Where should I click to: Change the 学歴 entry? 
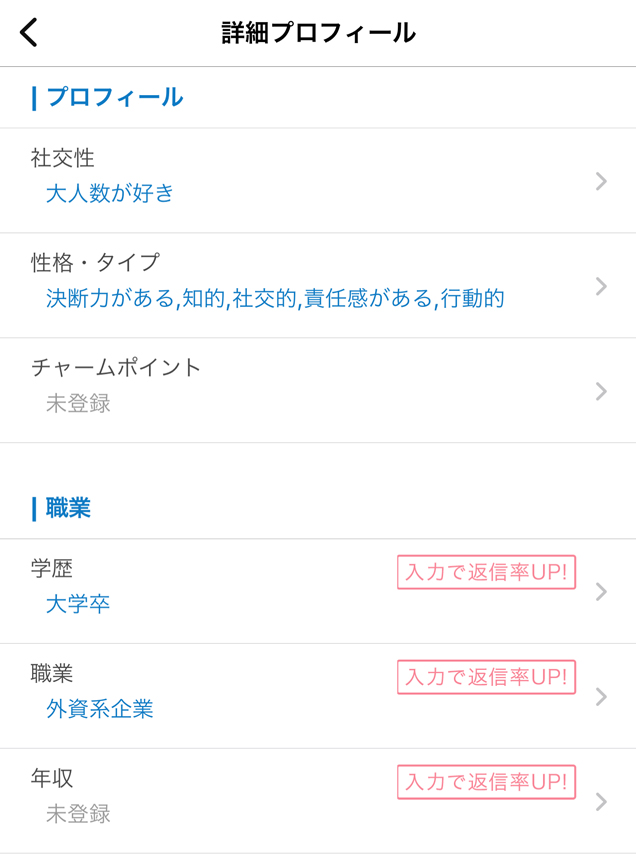point(317,592)
